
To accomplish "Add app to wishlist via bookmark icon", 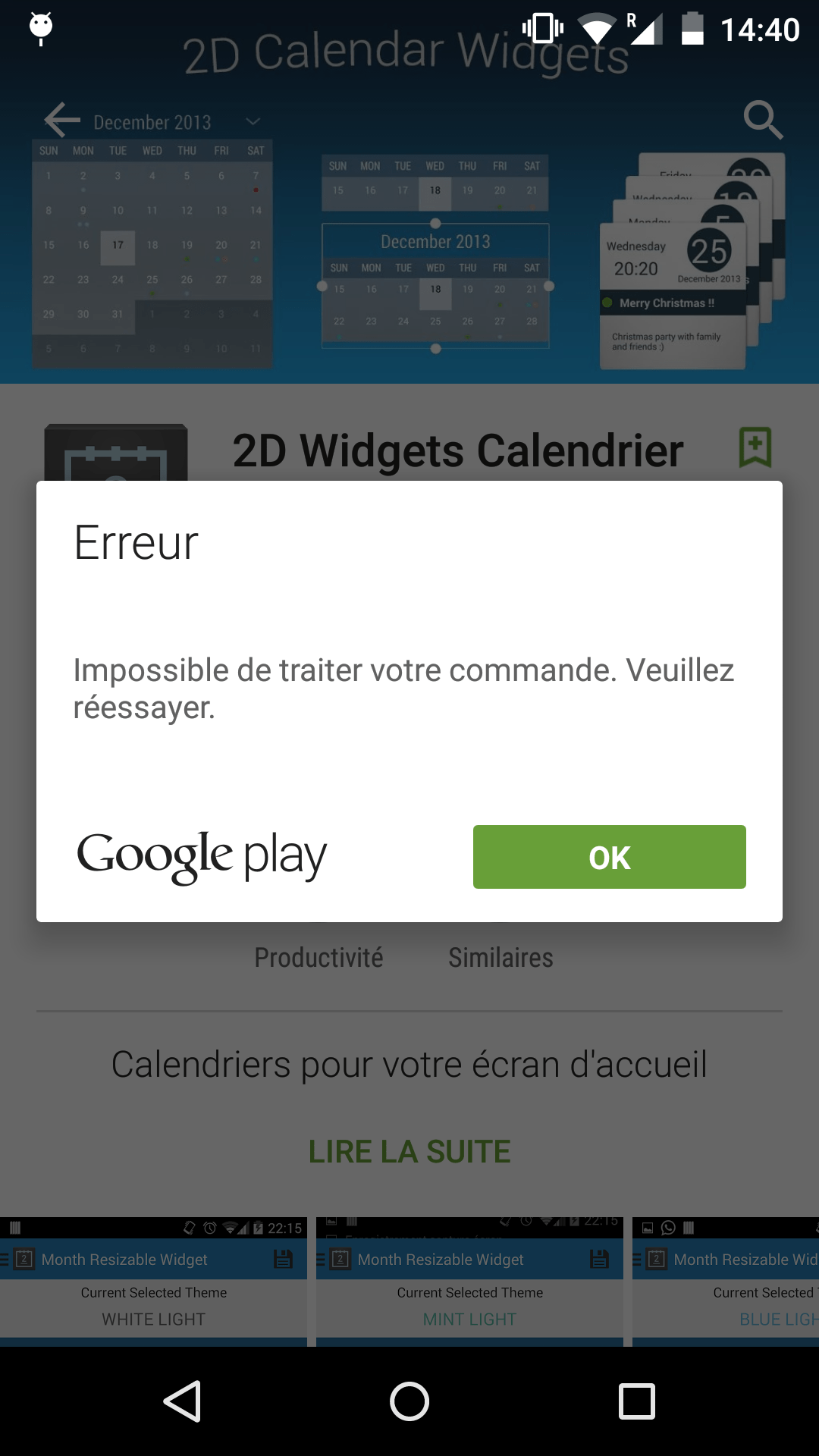I will (756, 448).
